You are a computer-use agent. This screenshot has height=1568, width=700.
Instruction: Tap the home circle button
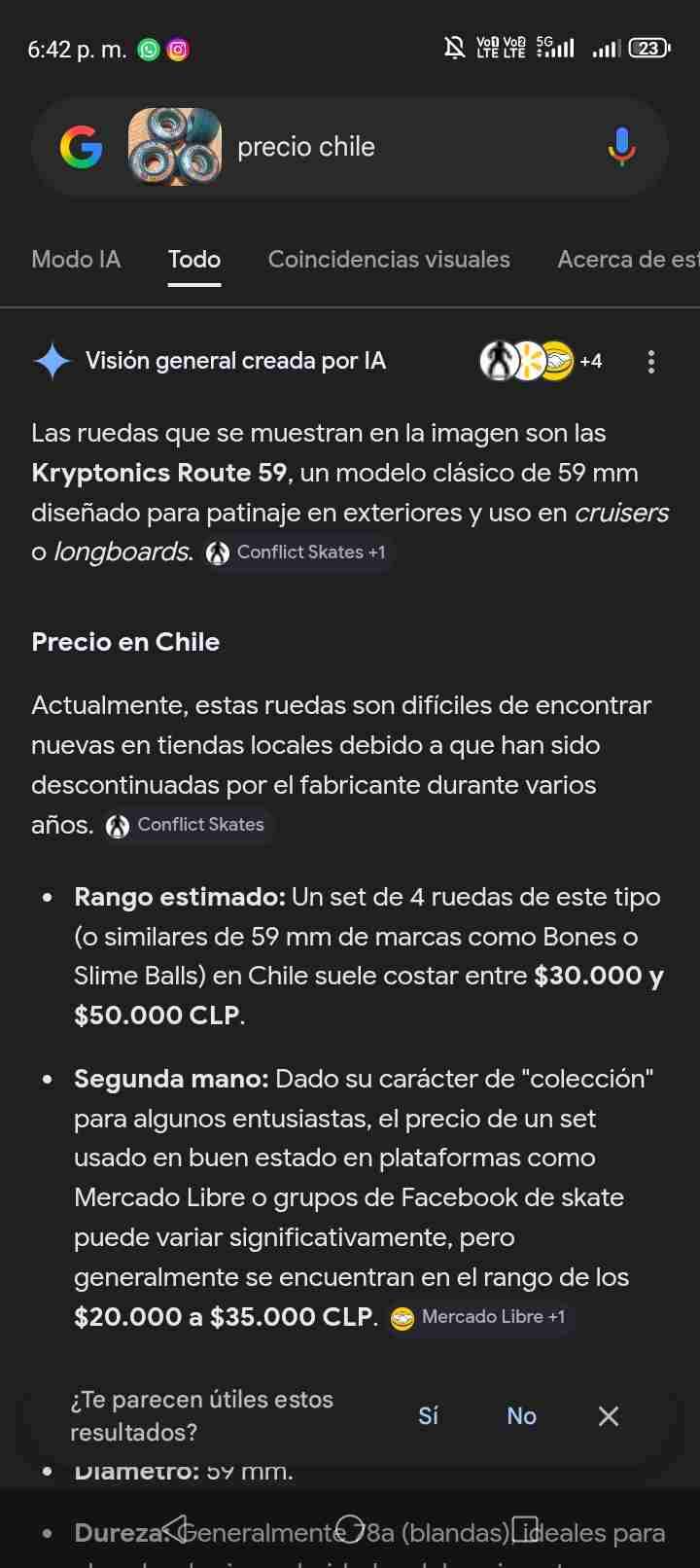[350, 1529]
